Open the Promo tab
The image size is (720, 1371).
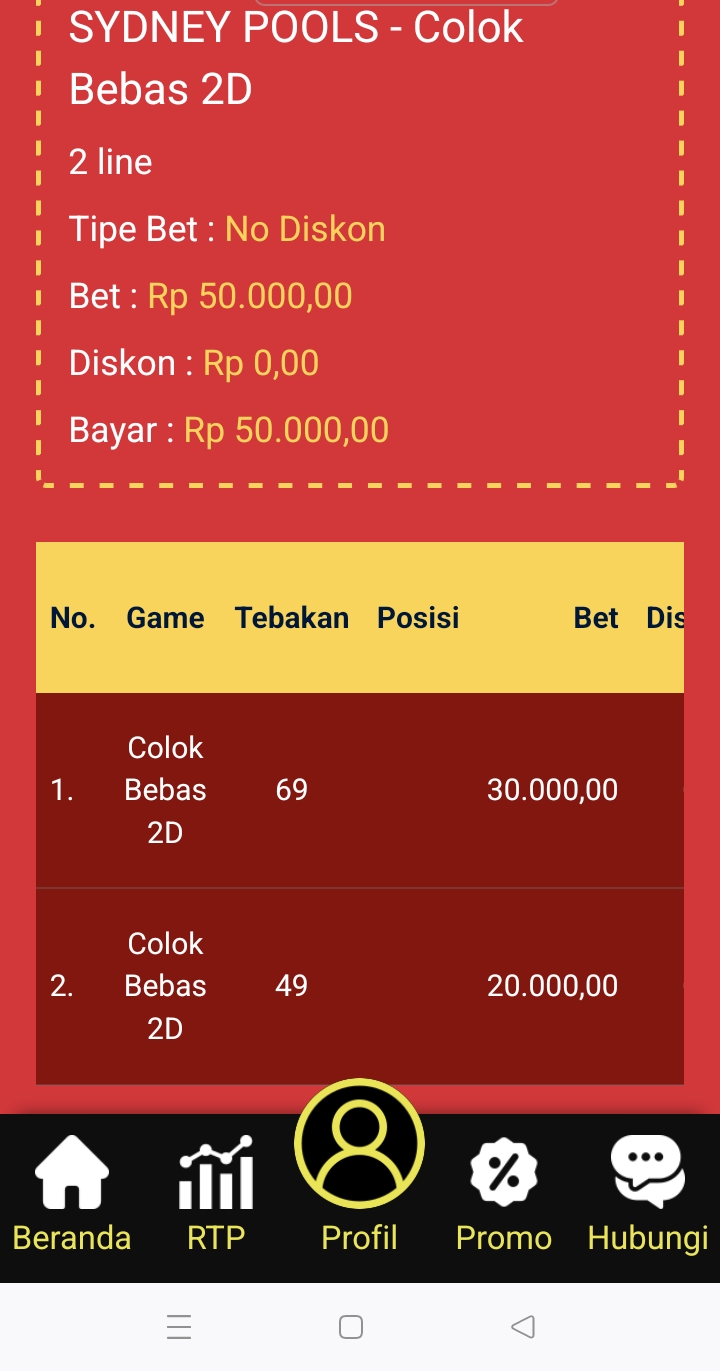[x=503, y=1195]
